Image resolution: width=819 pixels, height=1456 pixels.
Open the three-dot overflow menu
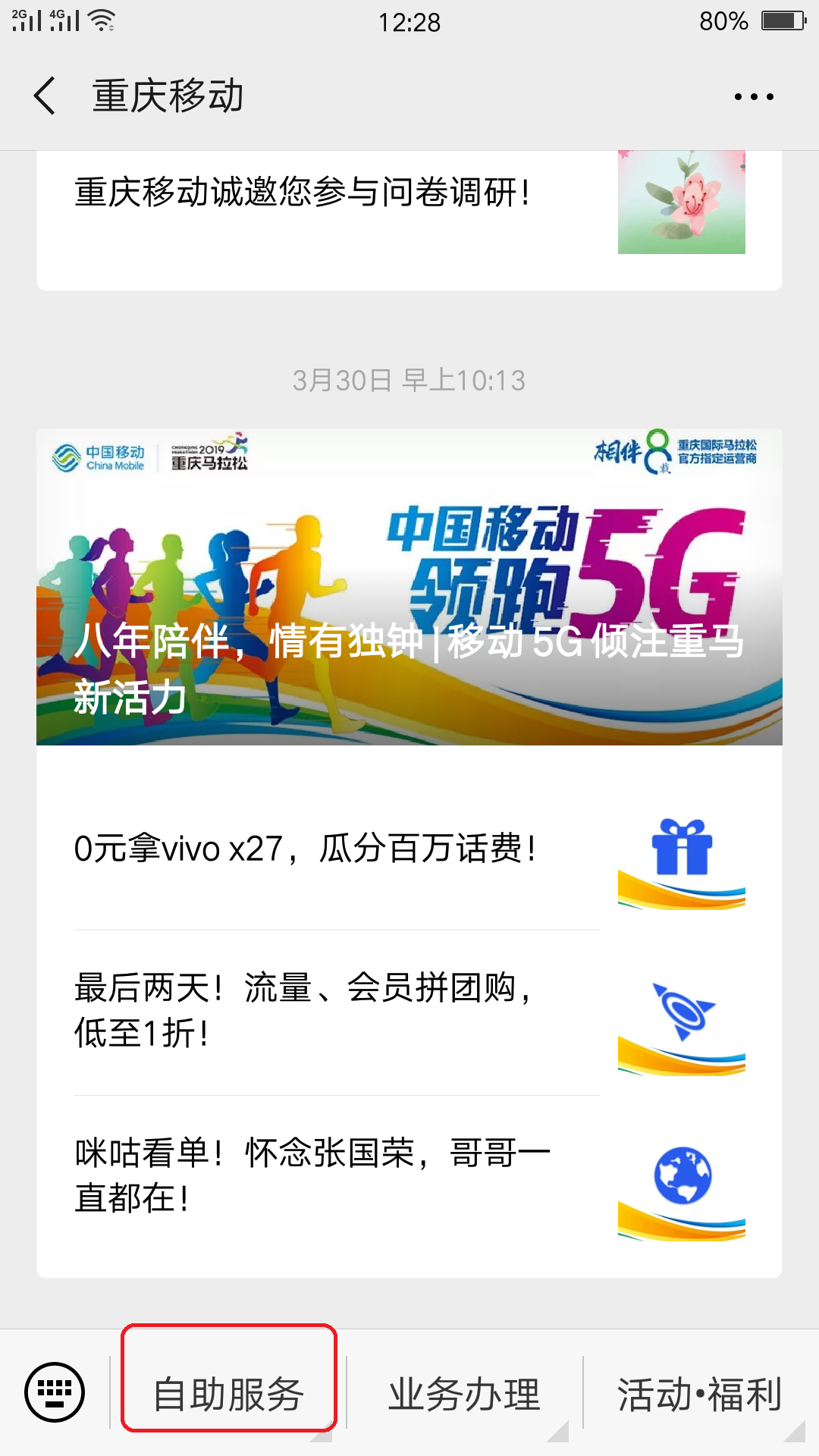(754, 96)
